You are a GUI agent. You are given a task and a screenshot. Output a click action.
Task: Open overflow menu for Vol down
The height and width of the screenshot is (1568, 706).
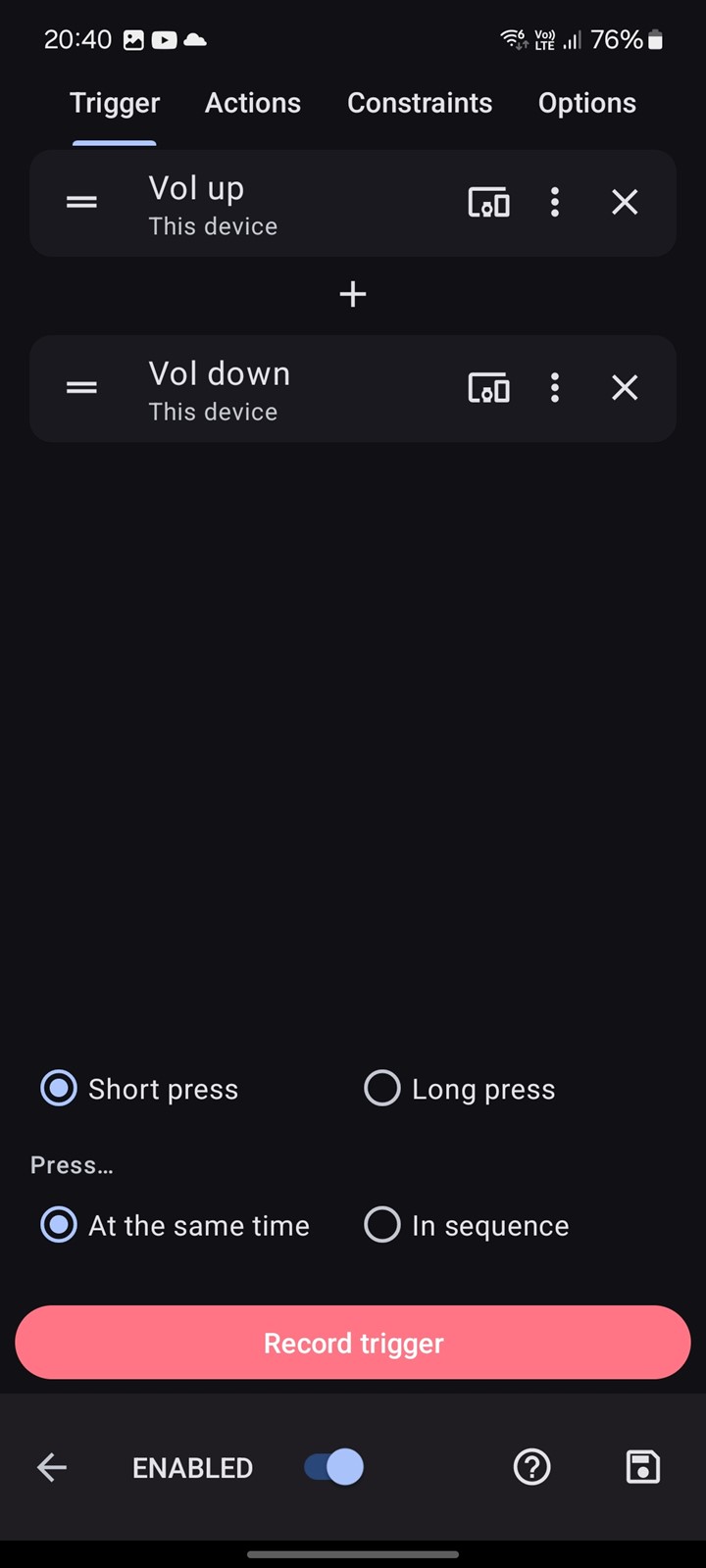[555, 388]
